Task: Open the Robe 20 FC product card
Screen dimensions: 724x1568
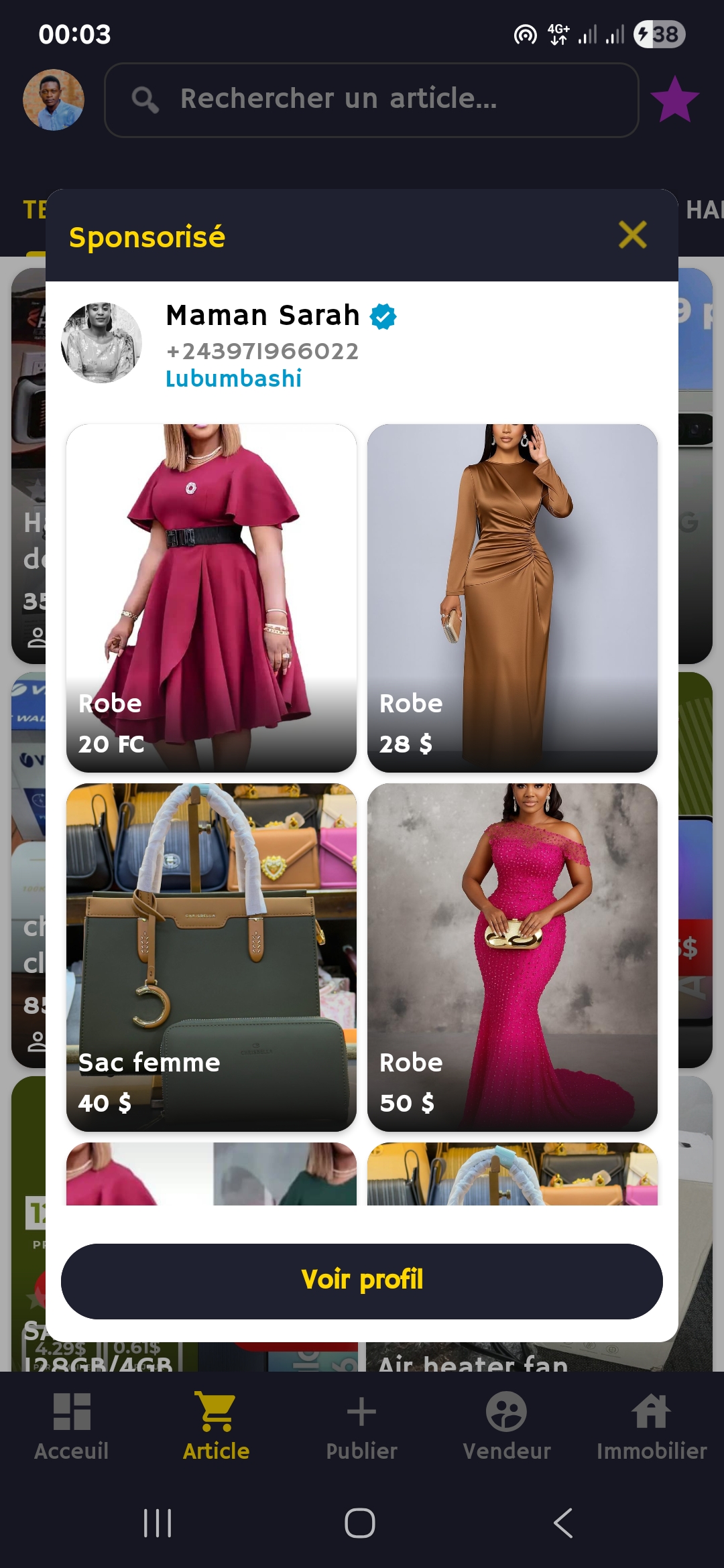Action: pyautogui.click(x=211, y=598)
